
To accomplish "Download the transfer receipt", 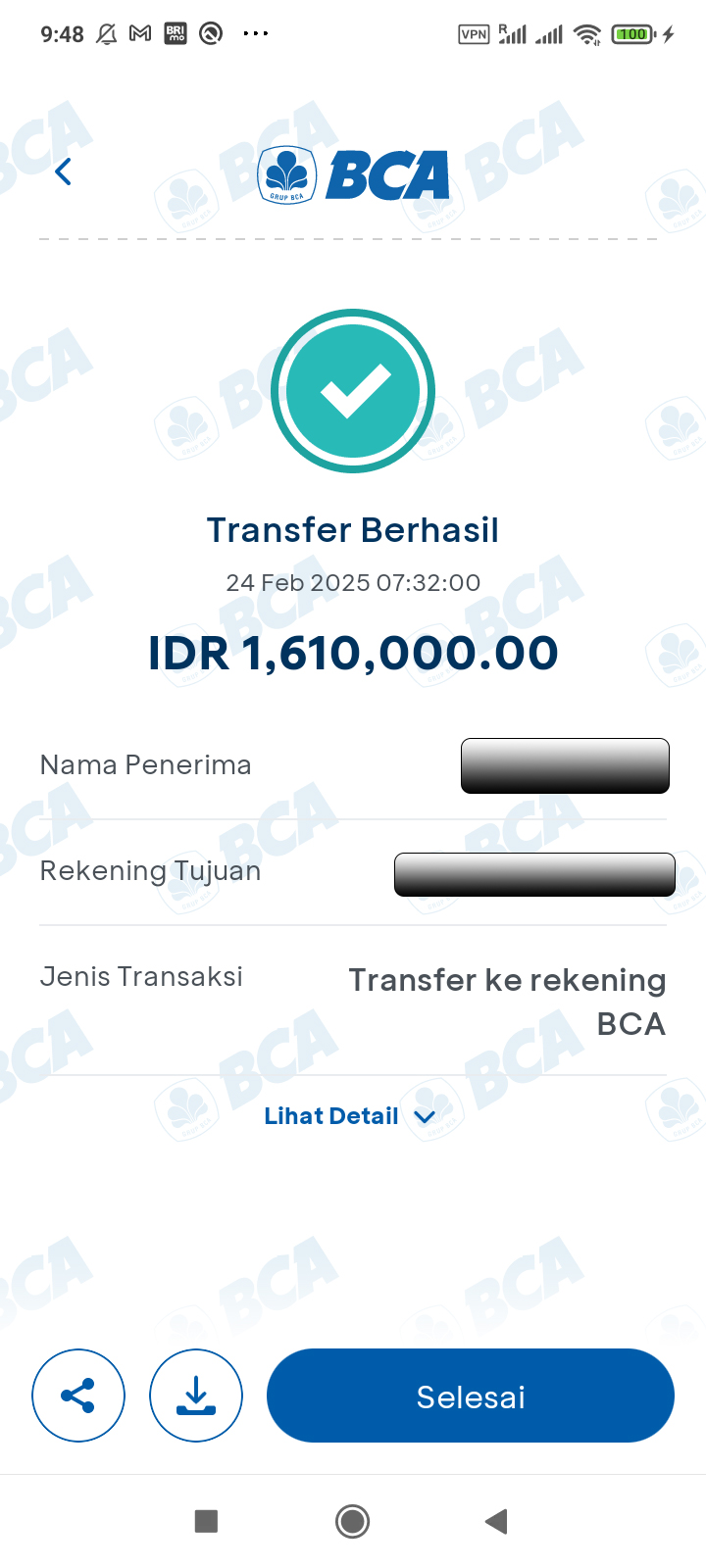I will (x=196, y=1396).
